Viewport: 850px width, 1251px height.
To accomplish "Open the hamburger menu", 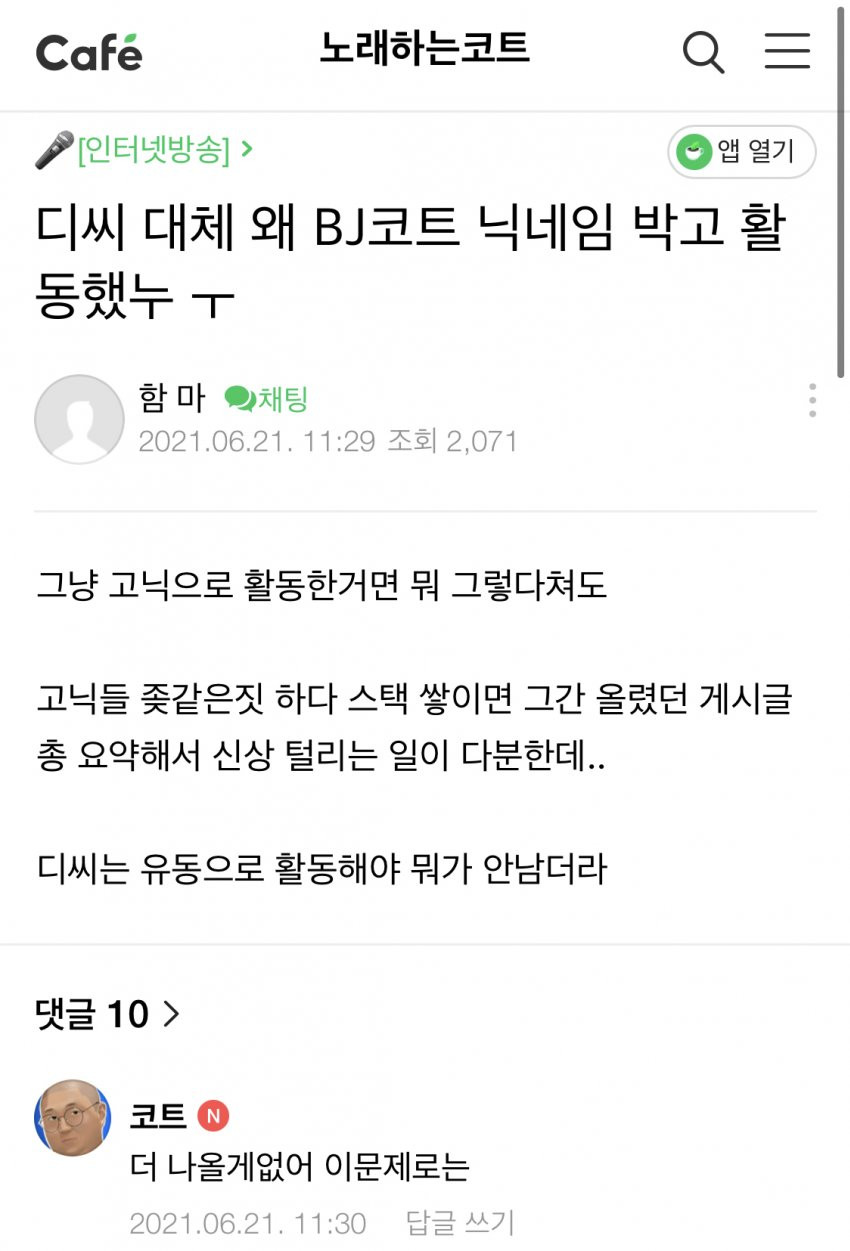I will tap(787, 50).
